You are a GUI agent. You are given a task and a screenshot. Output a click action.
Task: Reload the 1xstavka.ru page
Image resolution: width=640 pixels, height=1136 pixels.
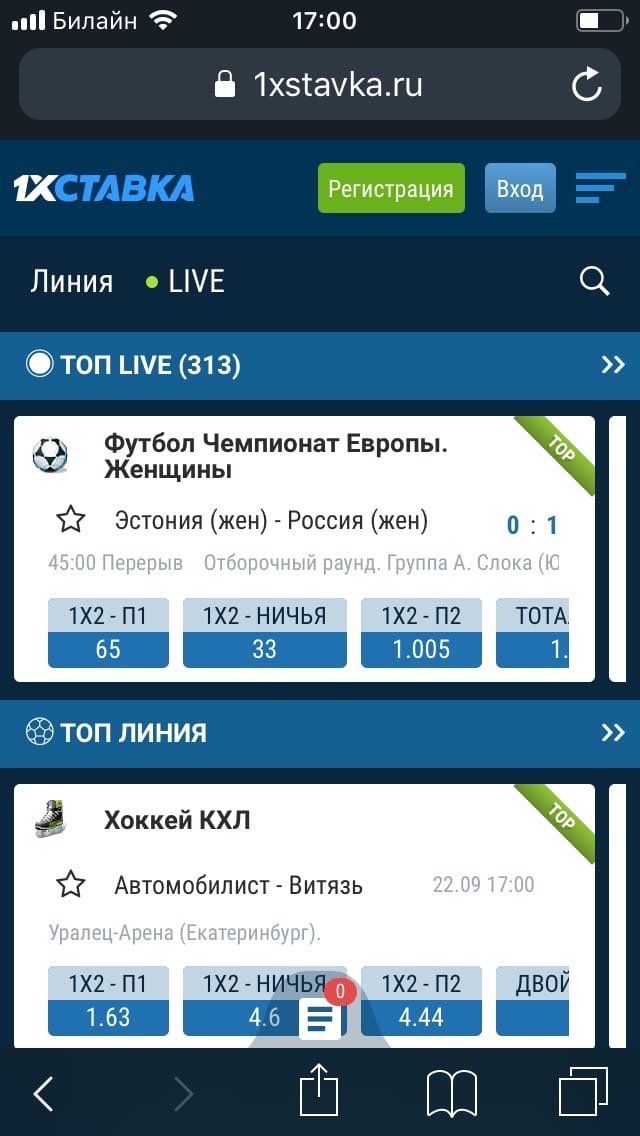pos(587,85)
